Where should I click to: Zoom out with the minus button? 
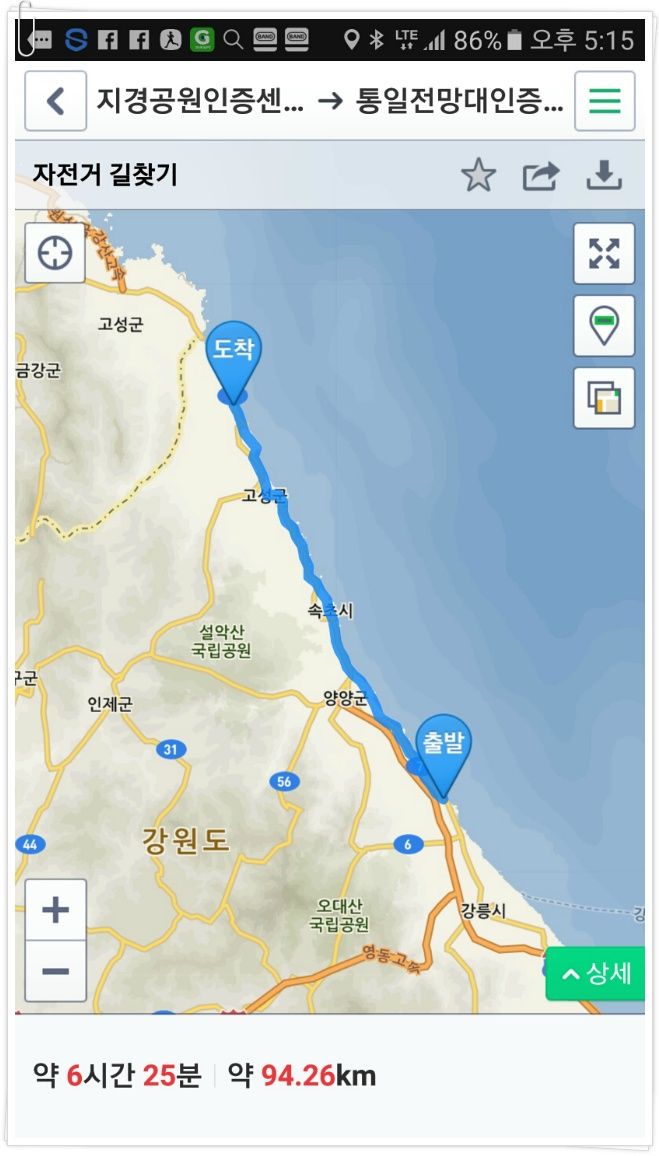pyautogui.click(x=55, y=971)
